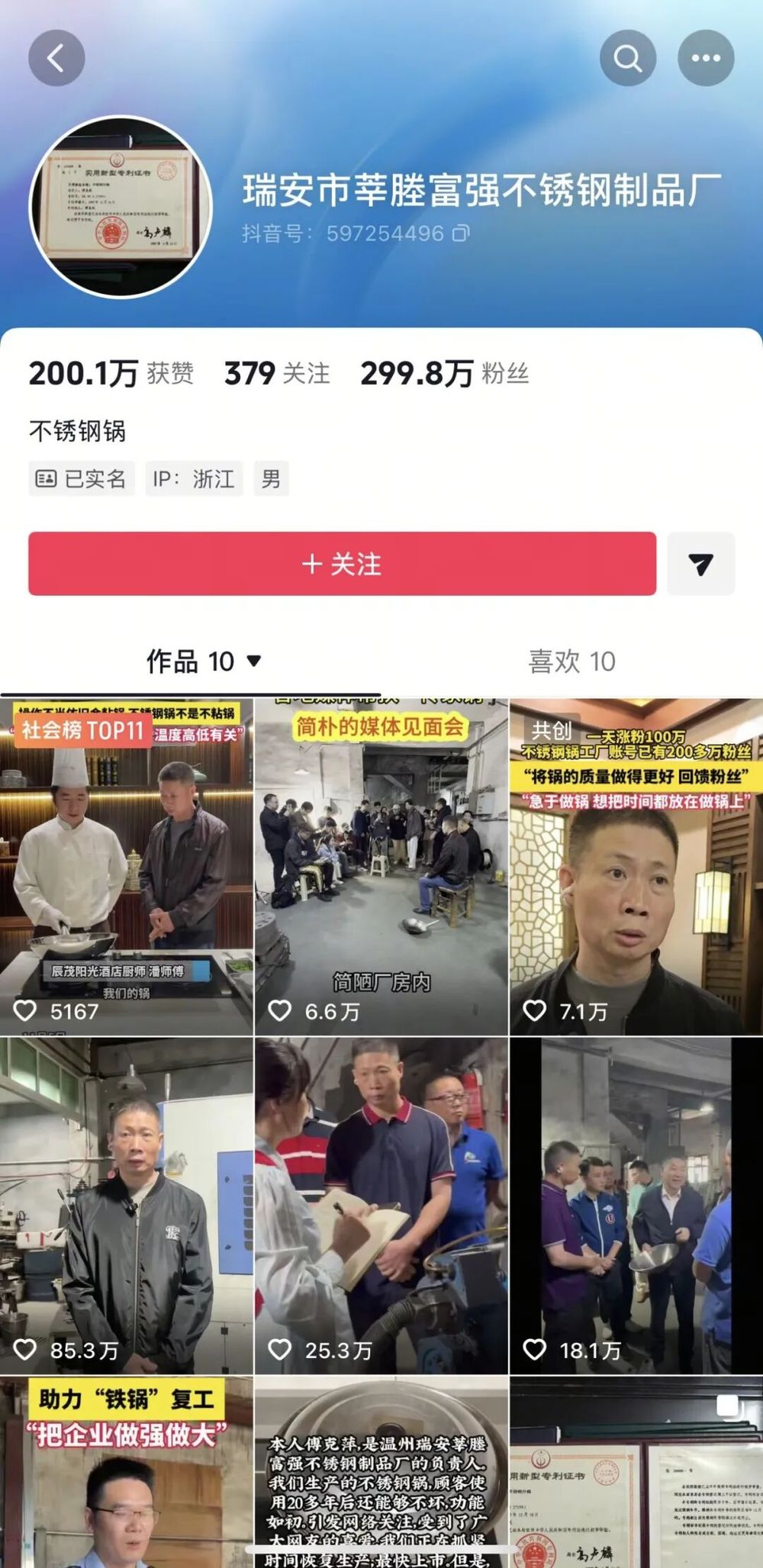View the 299.8万 粉丝 followers list
Viewport: 763px width, 1568px height.
(444, 374)
